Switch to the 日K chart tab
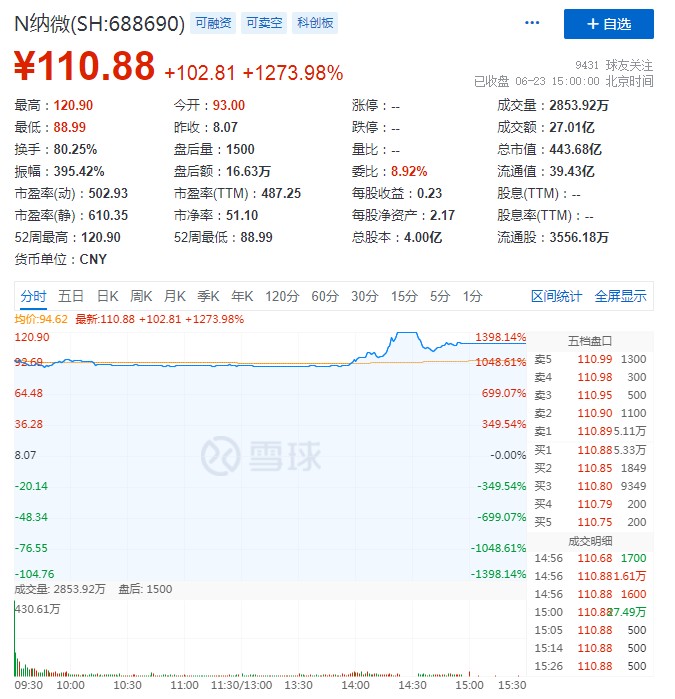 [x=108, y=296]
